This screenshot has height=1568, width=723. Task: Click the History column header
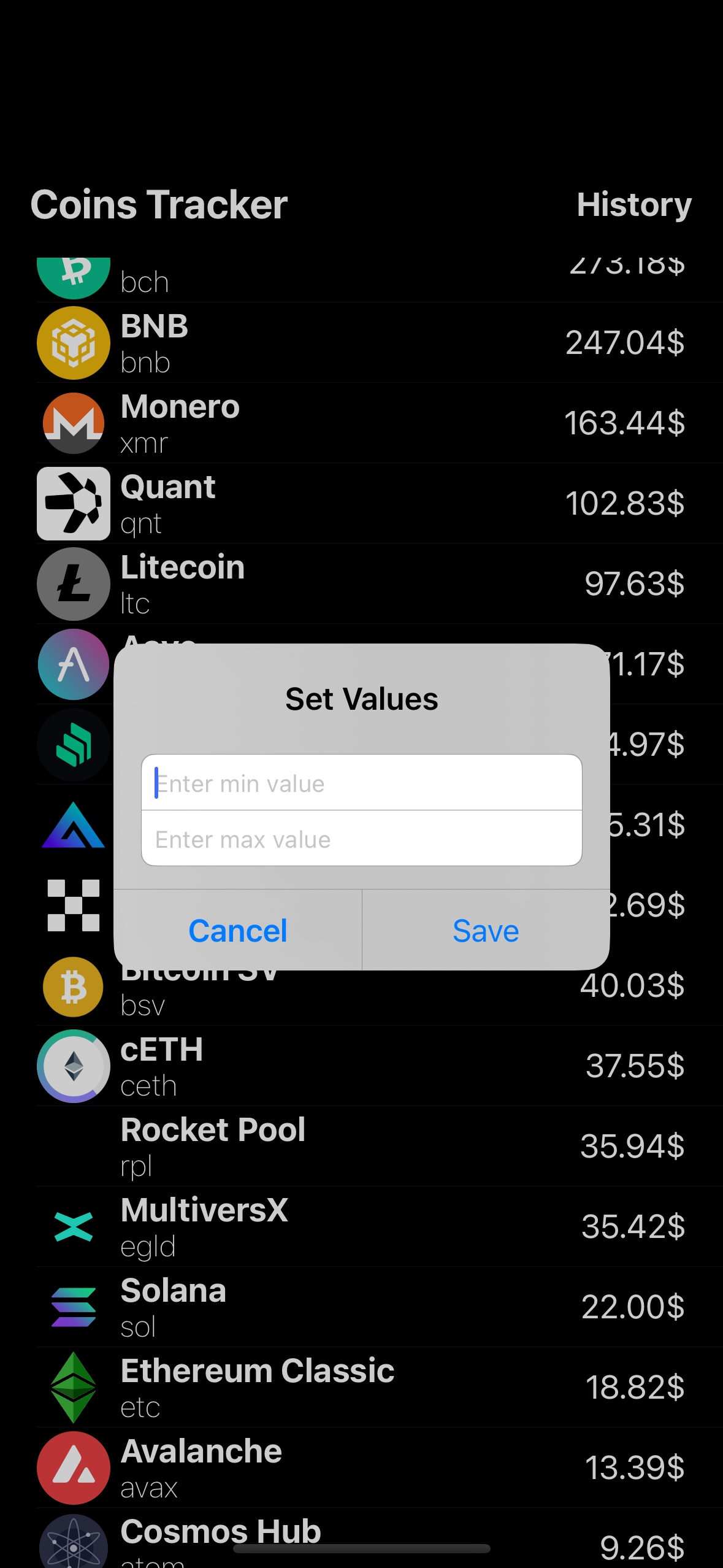(634, 205)
